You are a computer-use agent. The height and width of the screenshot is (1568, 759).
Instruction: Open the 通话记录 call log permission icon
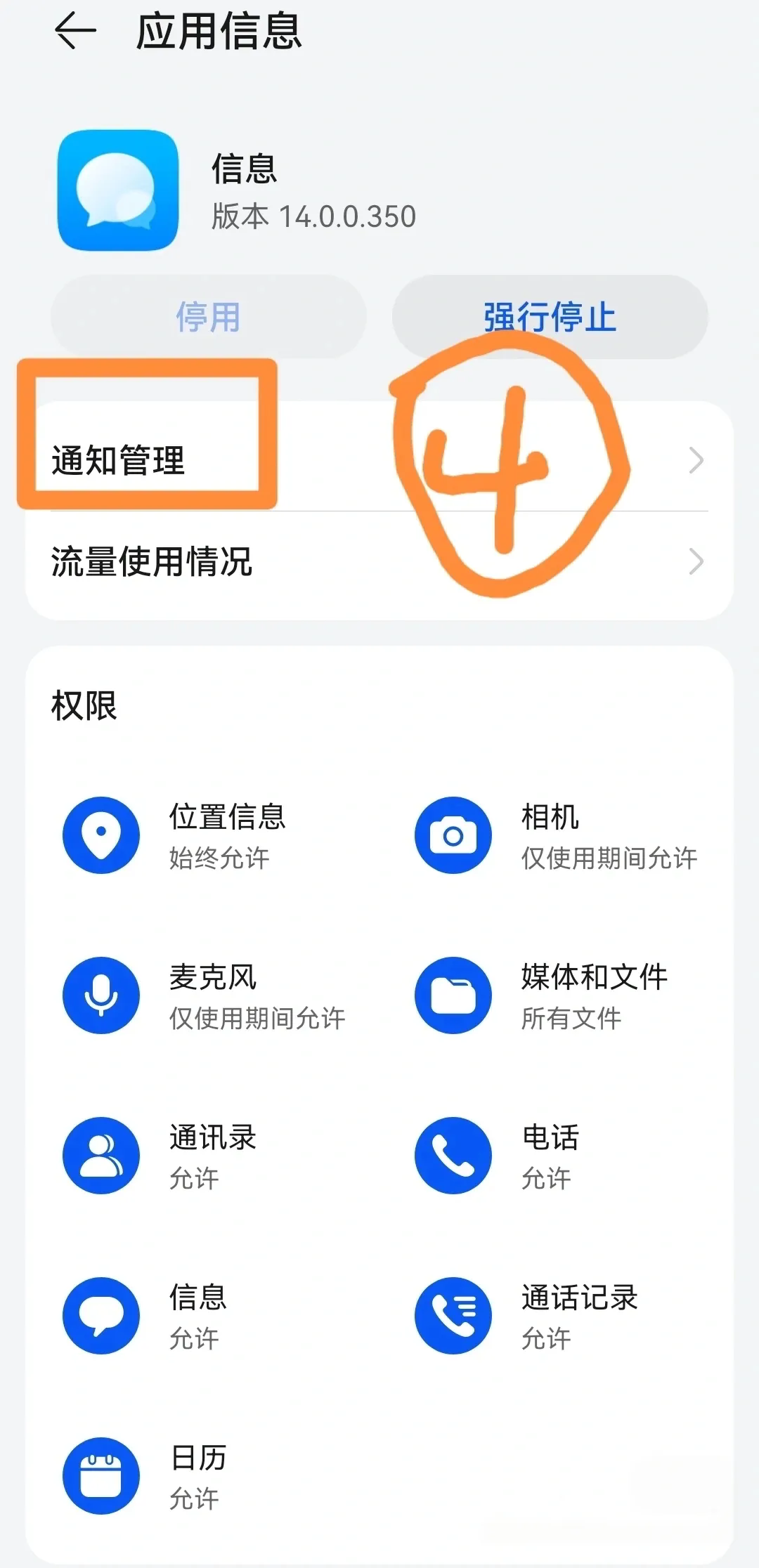(x=453, y=1315)
